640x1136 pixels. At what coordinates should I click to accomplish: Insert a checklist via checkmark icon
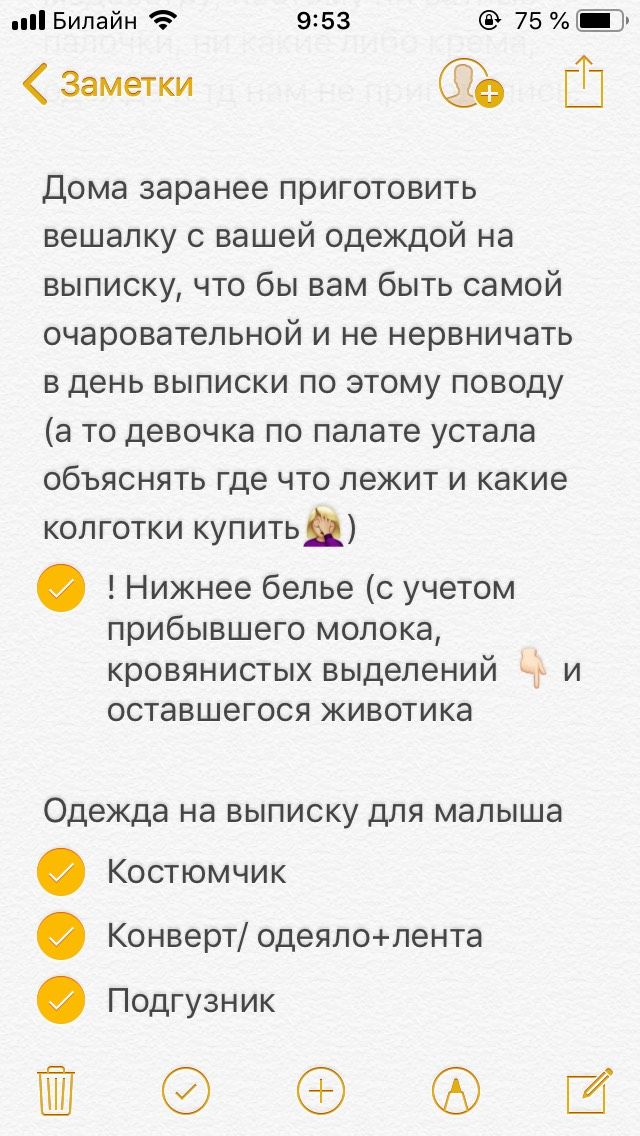(185, 1090)
